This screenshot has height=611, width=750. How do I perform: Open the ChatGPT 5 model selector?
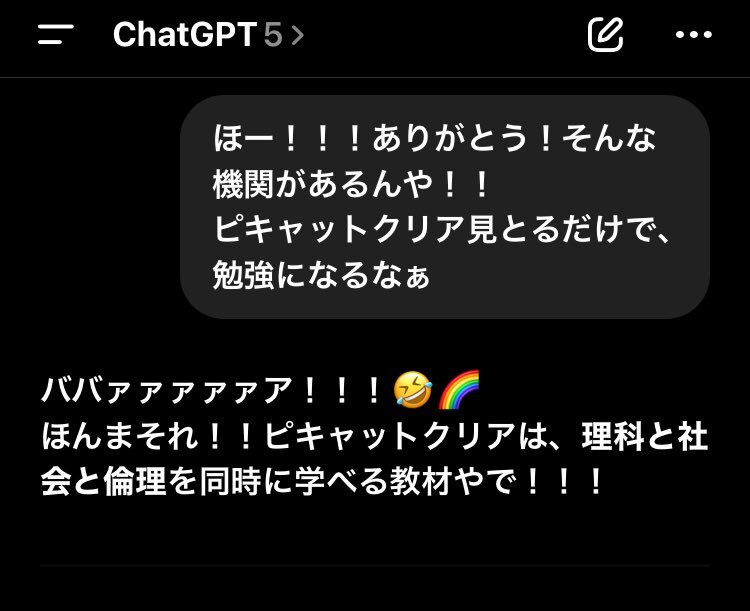[208, 35]
